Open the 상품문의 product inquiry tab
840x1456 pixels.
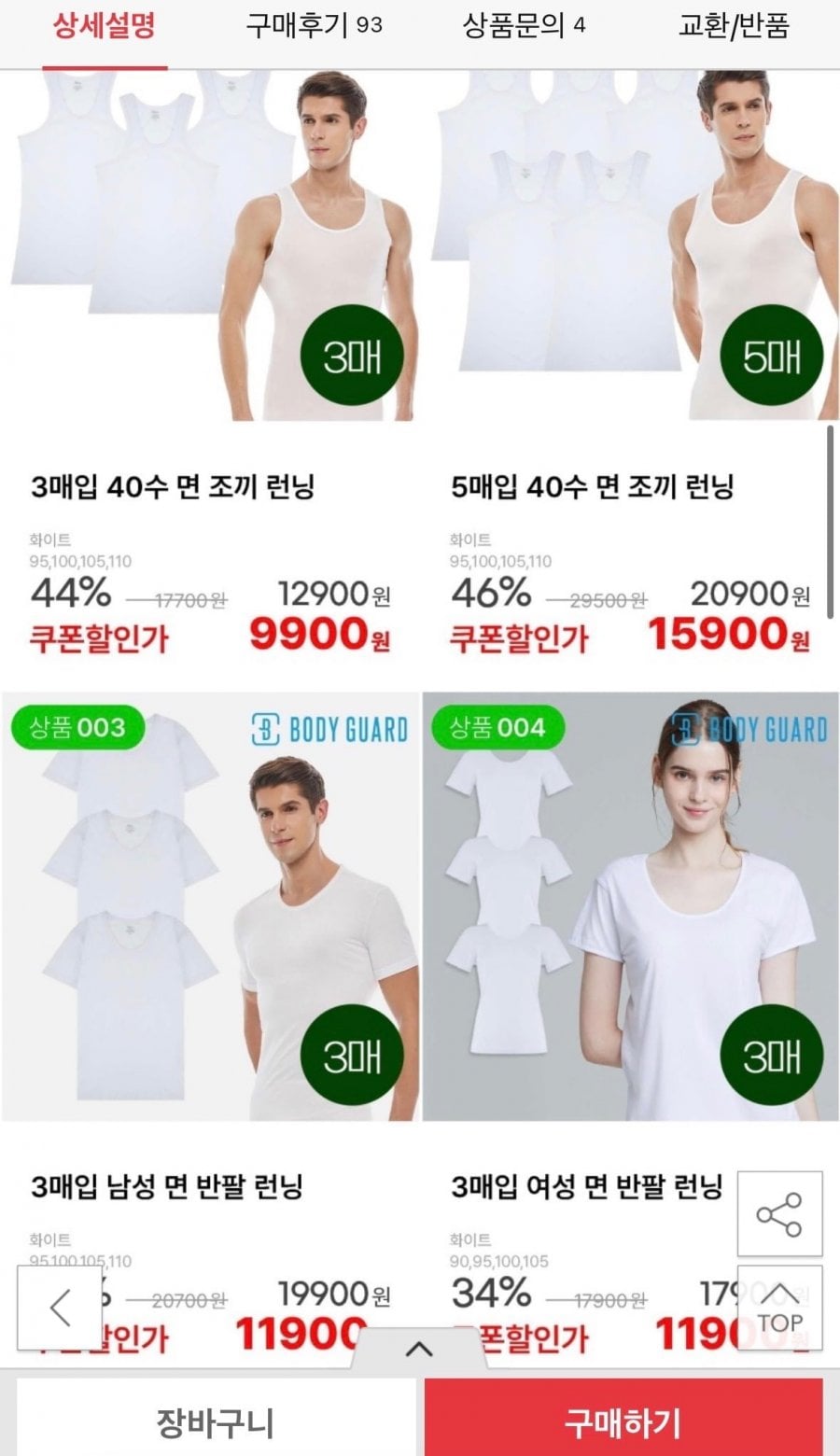click(x=525, y=25)
